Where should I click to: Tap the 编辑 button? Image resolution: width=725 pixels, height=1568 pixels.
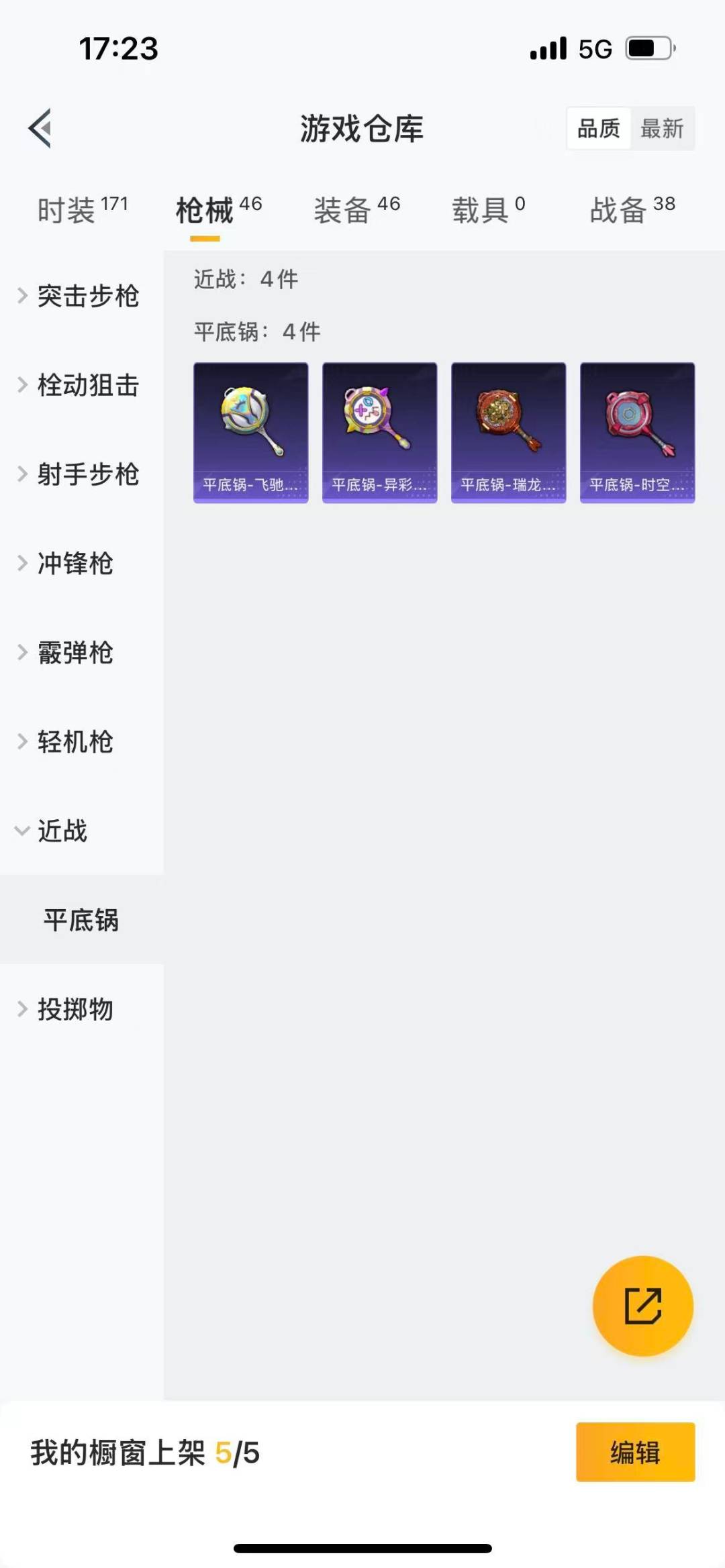[x=635, y=1452]
